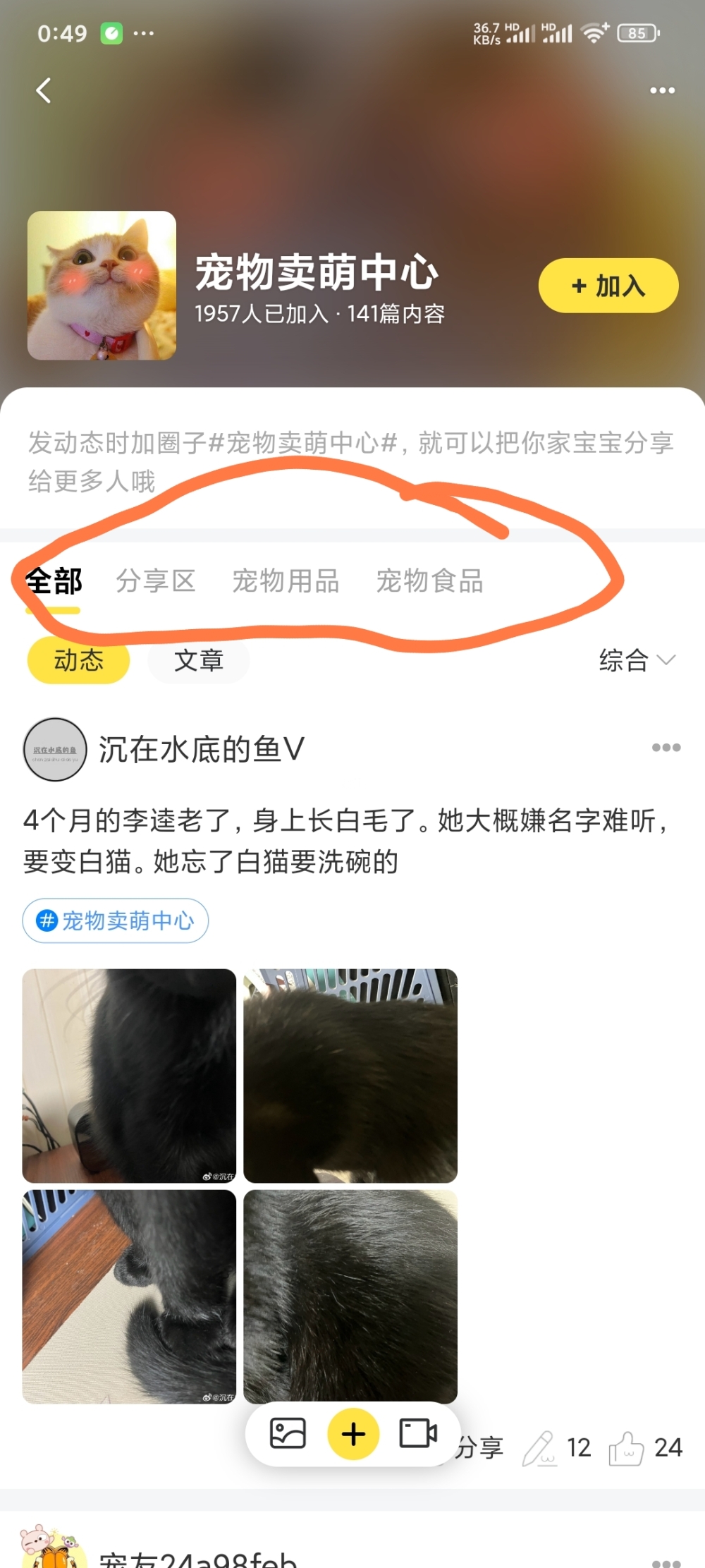Switch to the 分享区 tab
Screen dimensions: 705x1568
coord(156,582)
